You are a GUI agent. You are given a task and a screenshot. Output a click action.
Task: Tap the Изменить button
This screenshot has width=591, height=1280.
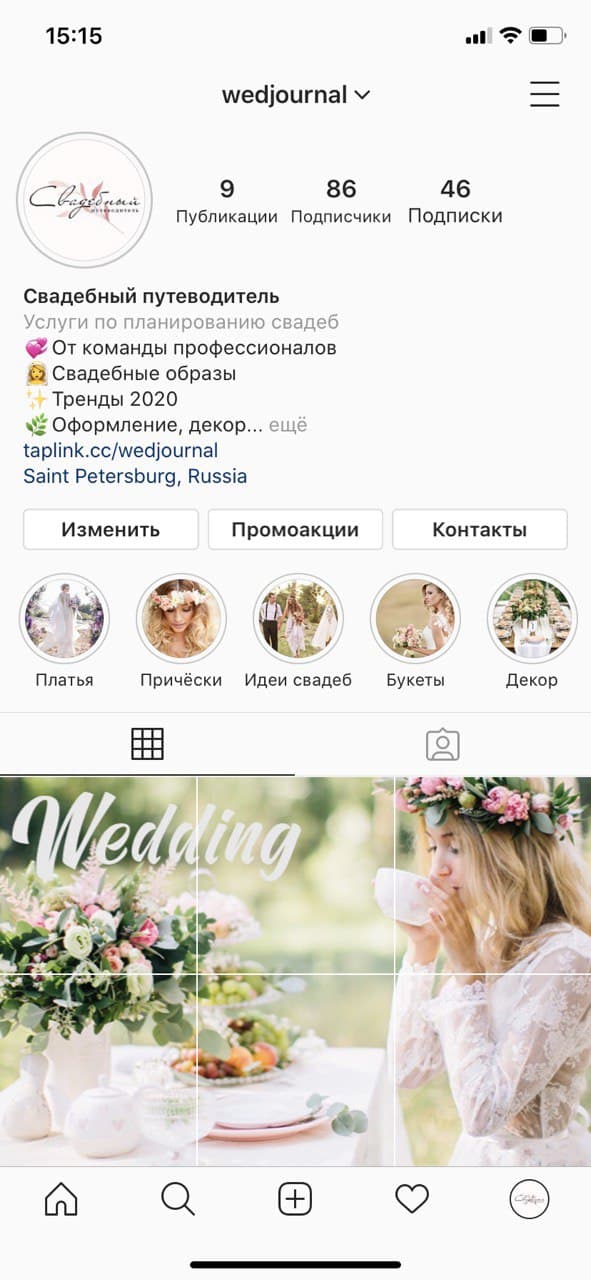tap(111, 530)
